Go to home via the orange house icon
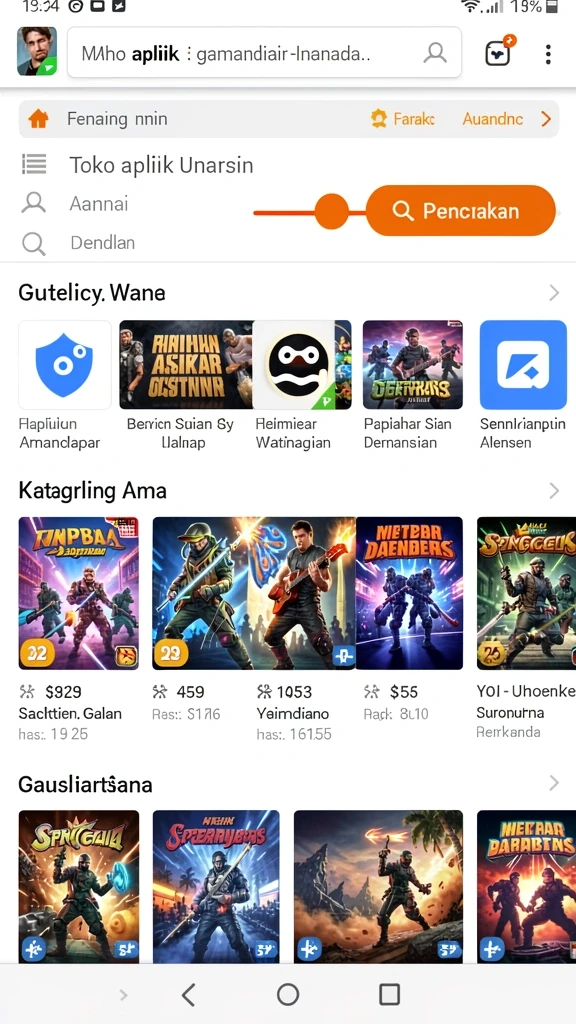576x1024 pixels. point(39,119)
